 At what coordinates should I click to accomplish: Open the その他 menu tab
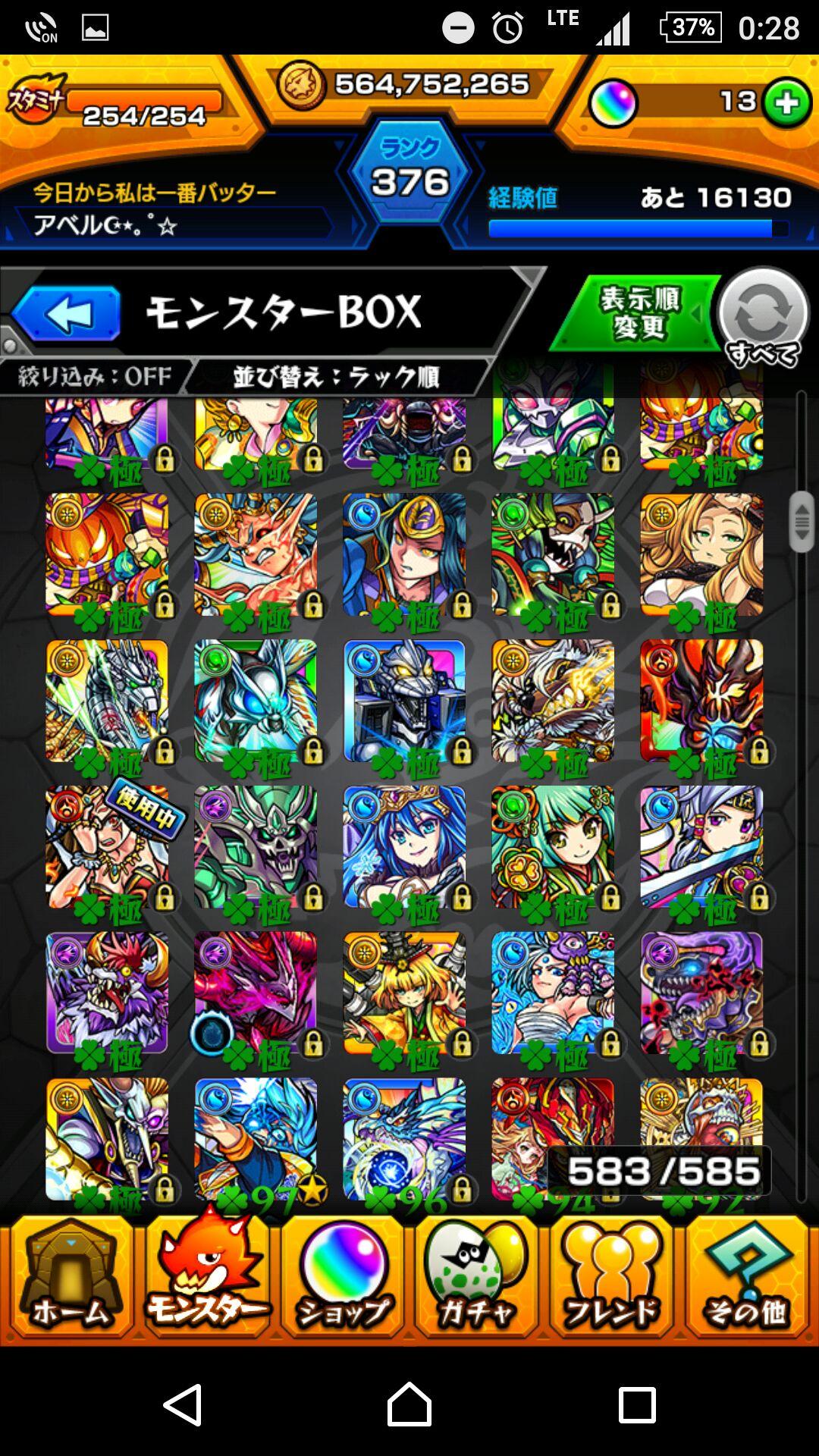(748, 1277)
